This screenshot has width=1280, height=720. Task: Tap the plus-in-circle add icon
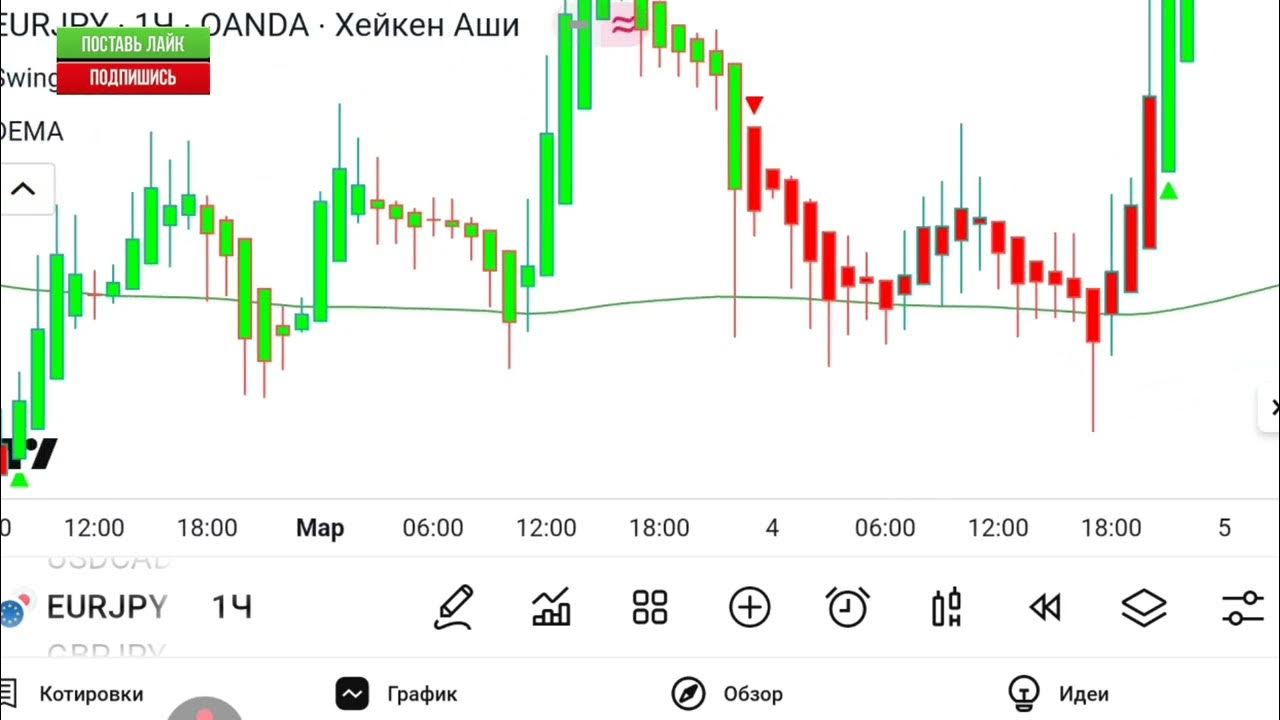point(749,607)
